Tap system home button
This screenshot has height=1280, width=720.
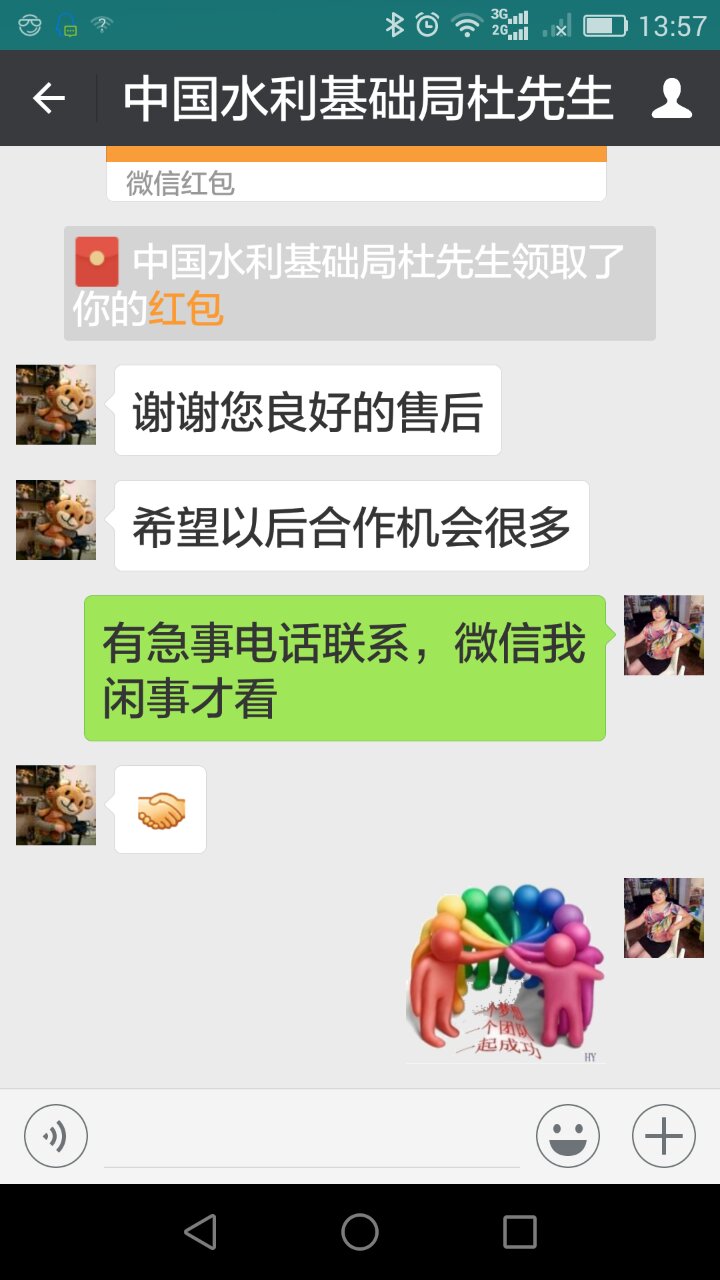click(x=360, y=1232)
